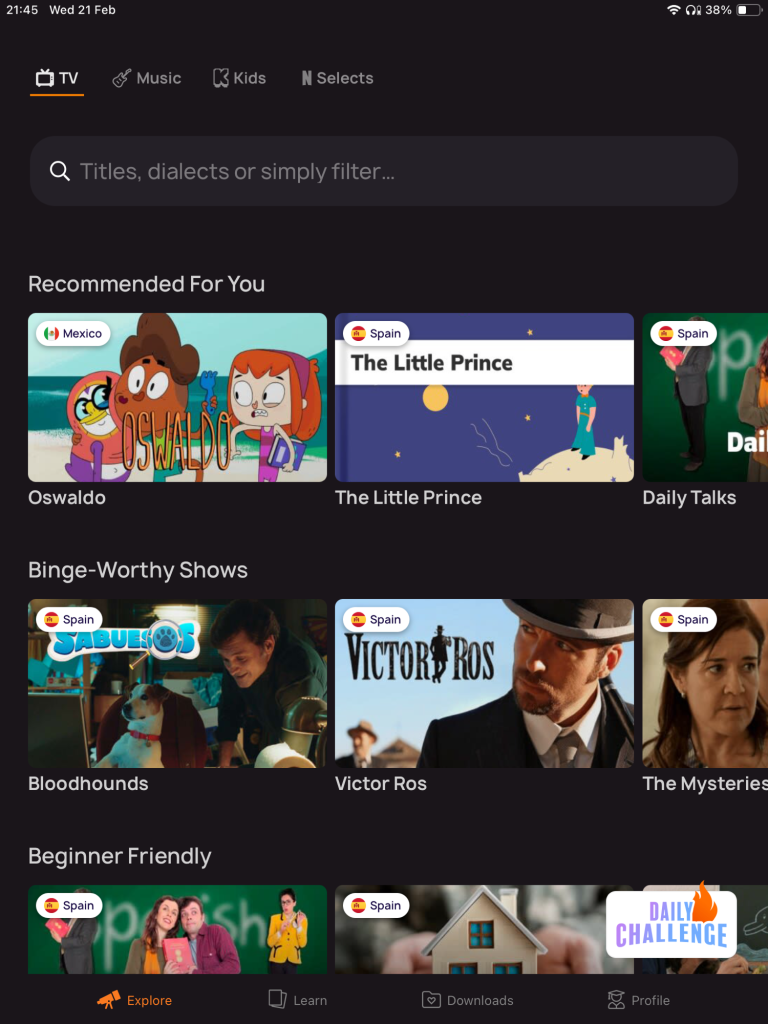Open the Oswaldo show card
The image size is (768, 1024).
click(x=177, y=398)
